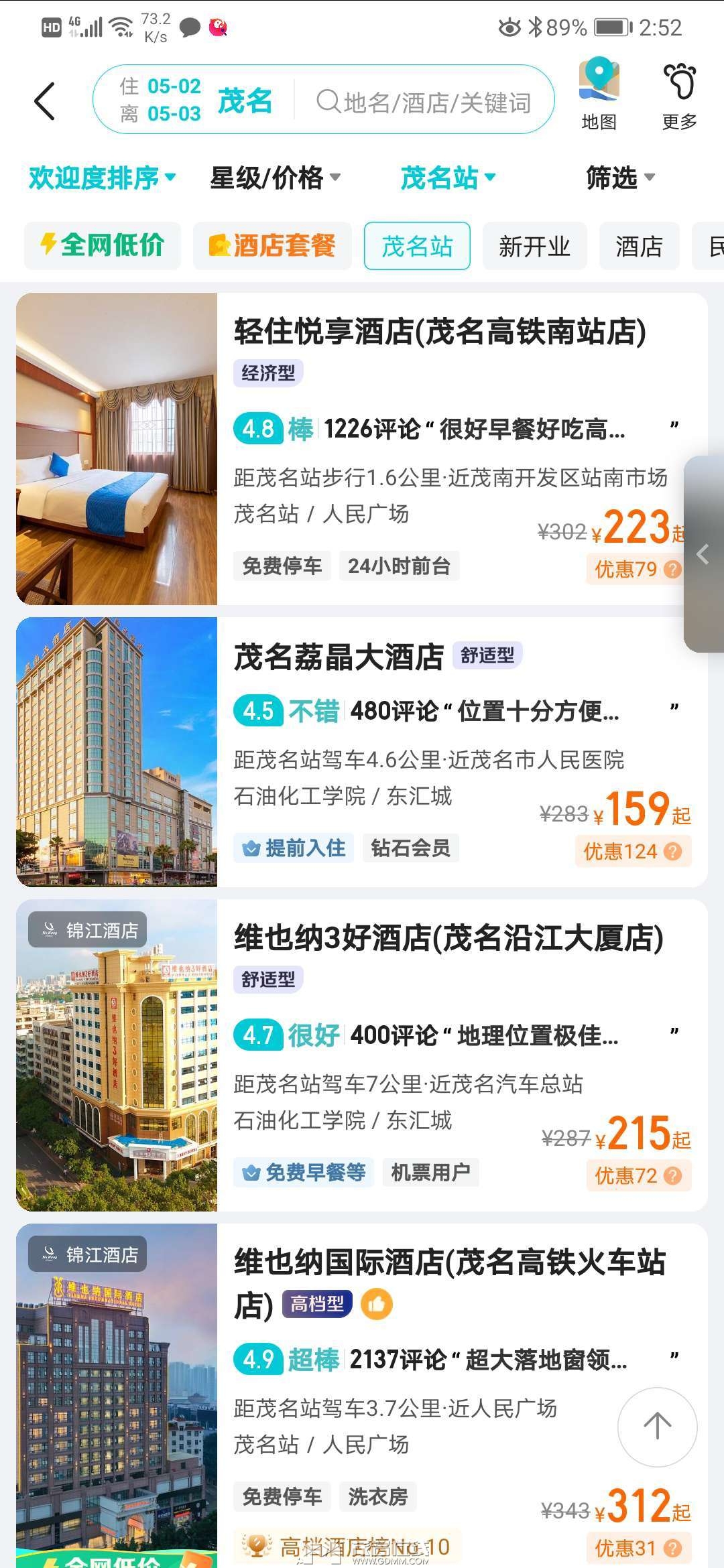Expand the side panel arrow handle

[703, 554]
